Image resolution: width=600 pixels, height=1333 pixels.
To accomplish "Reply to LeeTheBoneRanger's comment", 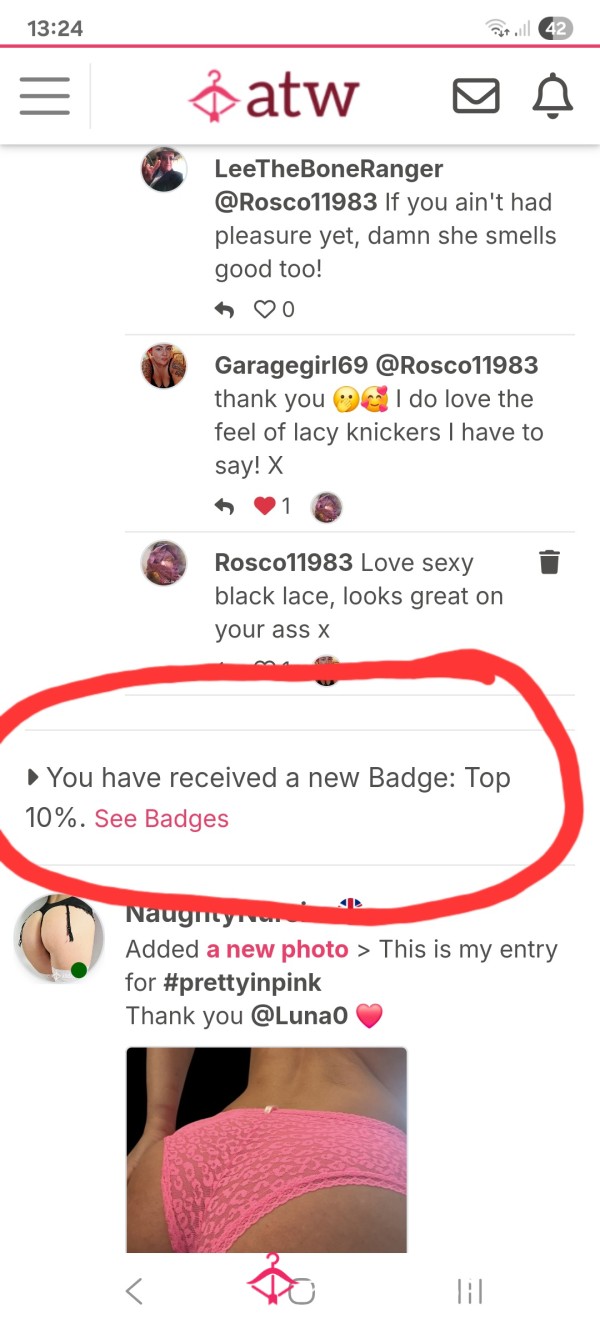I will [225, 310].
